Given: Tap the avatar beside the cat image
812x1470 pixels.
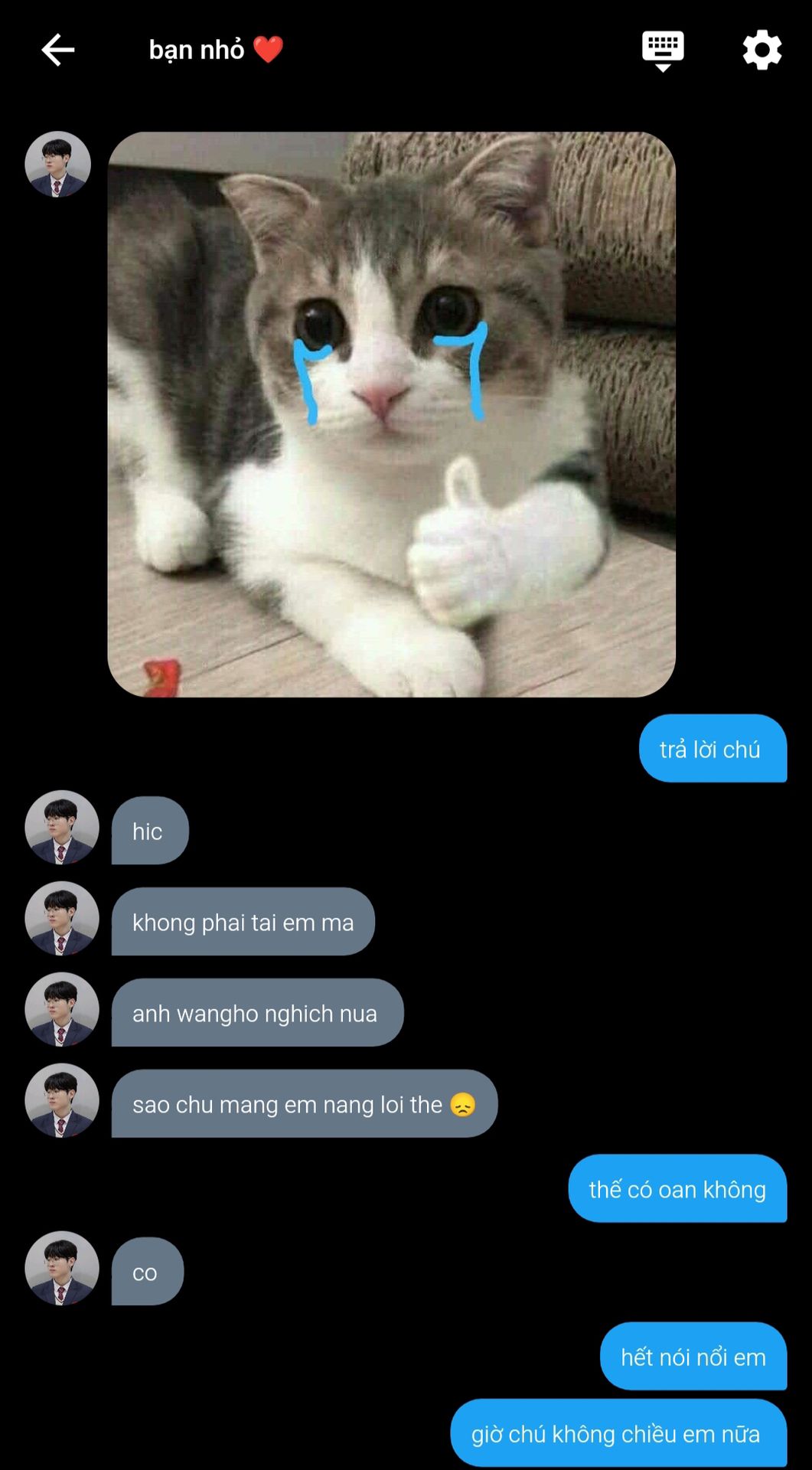Looking at the screenshot, I should tap(58, 164).
